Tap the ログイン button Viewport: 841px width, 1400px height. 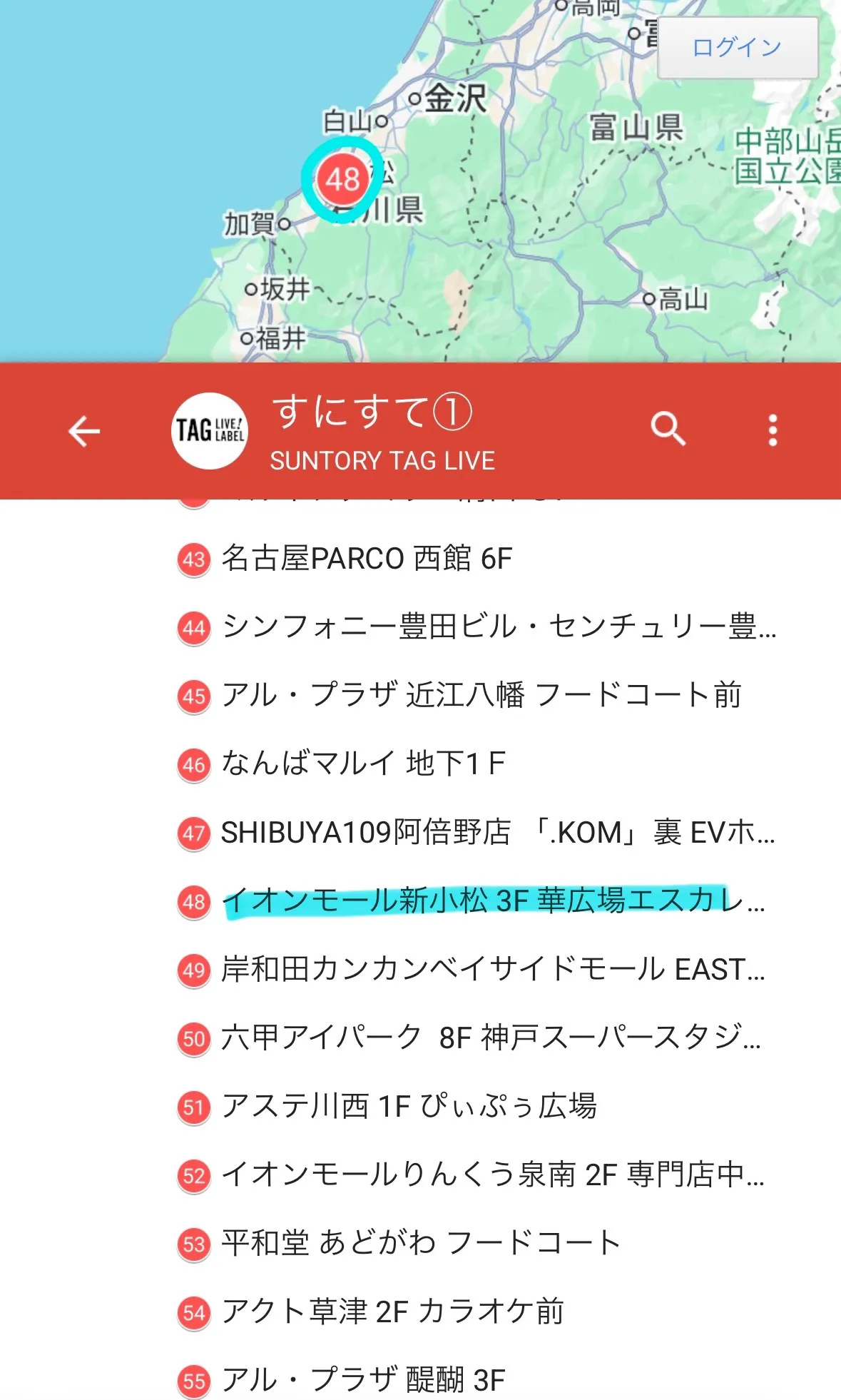tap(737, 48)
